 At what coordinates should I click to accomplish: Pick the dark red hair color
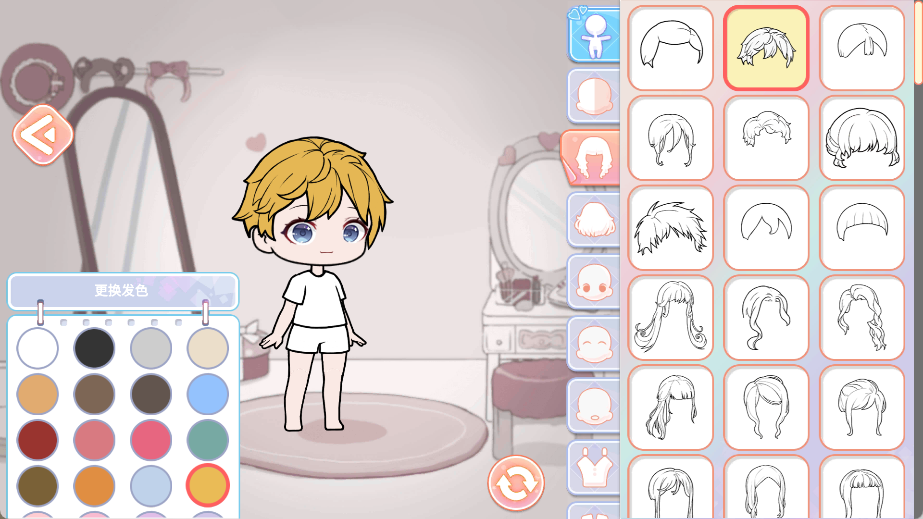(x=37, y=440)
